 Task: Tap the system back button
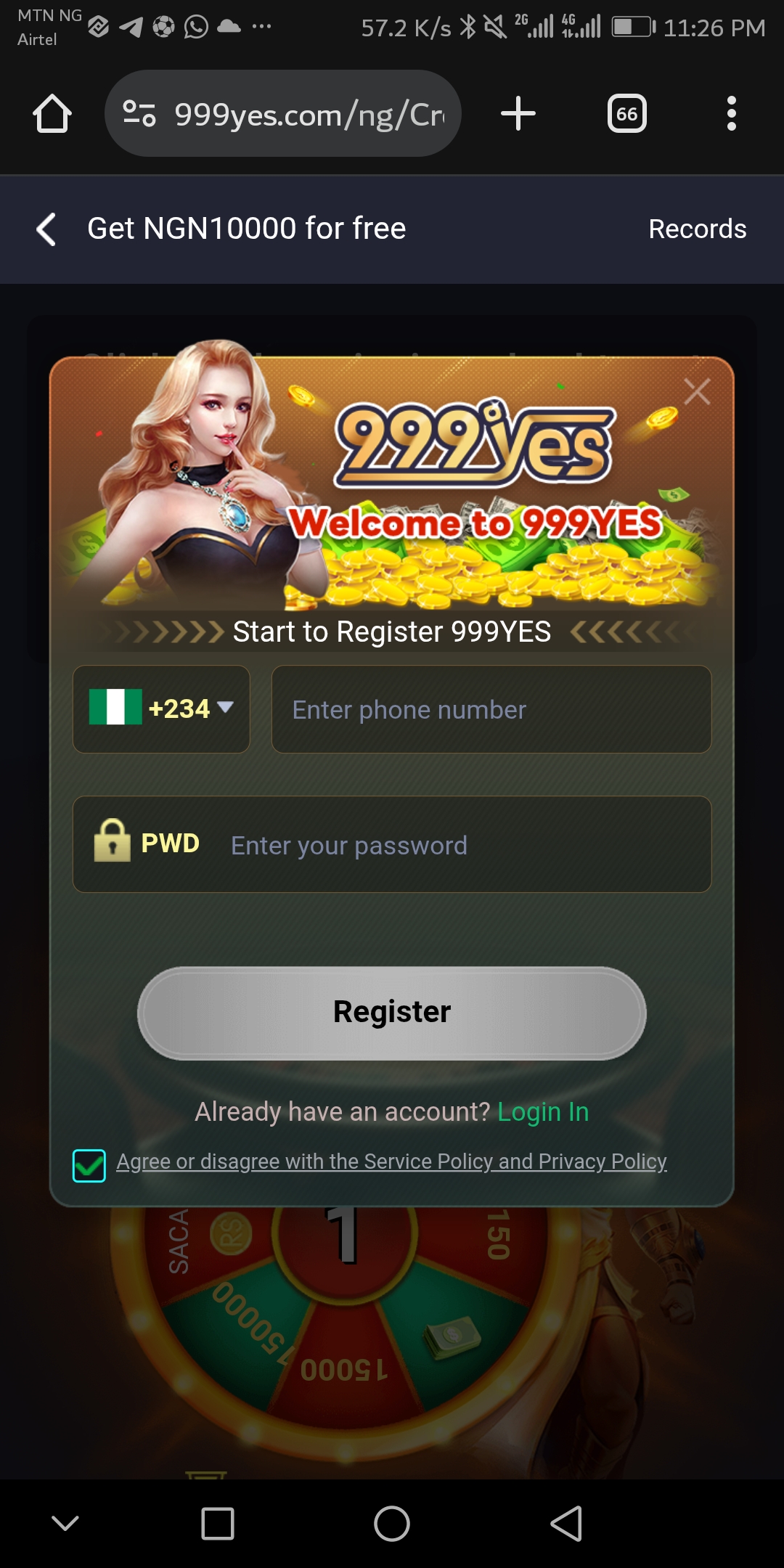(x=566, y=1523)
